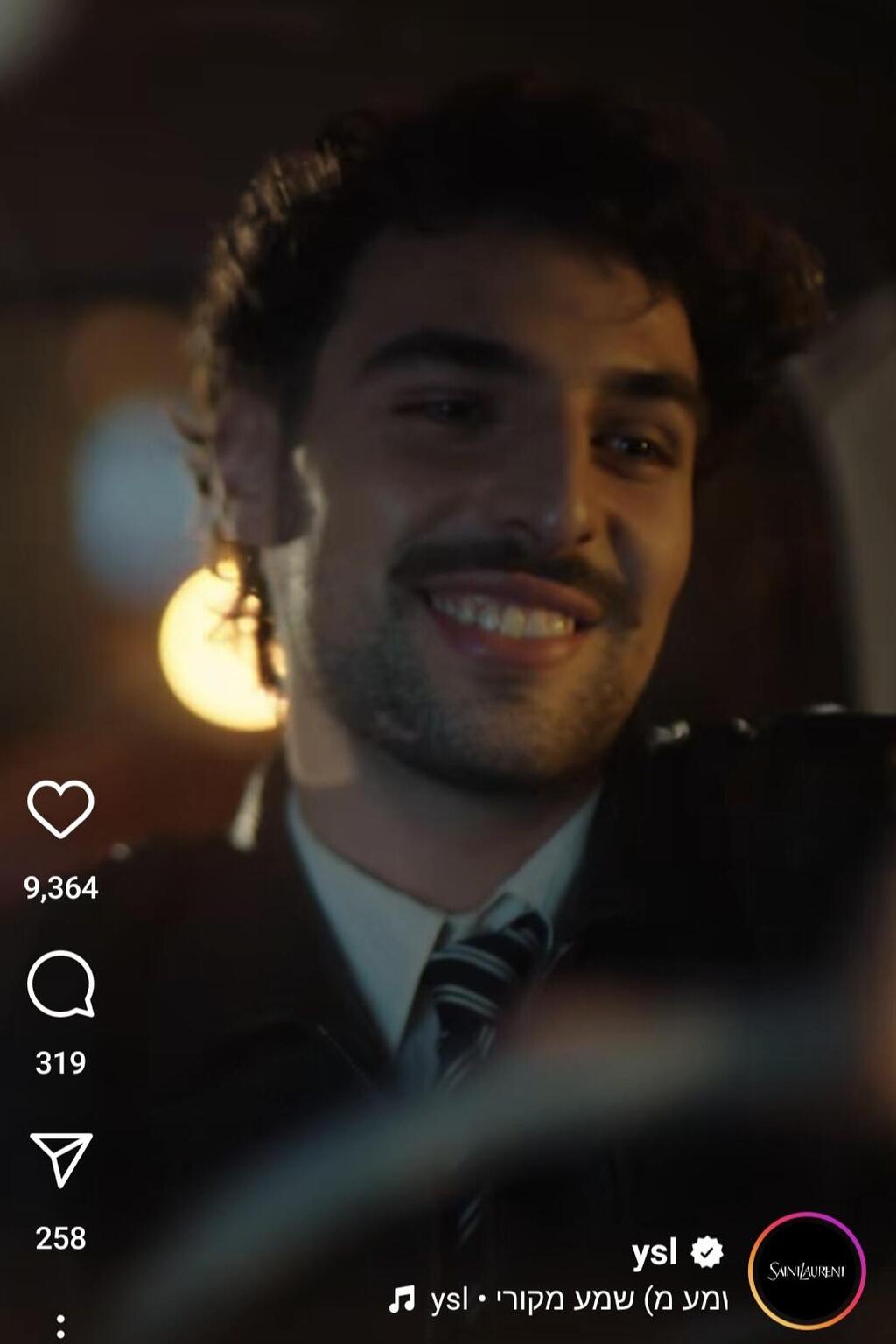Viewport: 896px width, 1344px height.
Task: Open the ysl original audio track
Action: pyautogui.click(x=560, y=1300)
